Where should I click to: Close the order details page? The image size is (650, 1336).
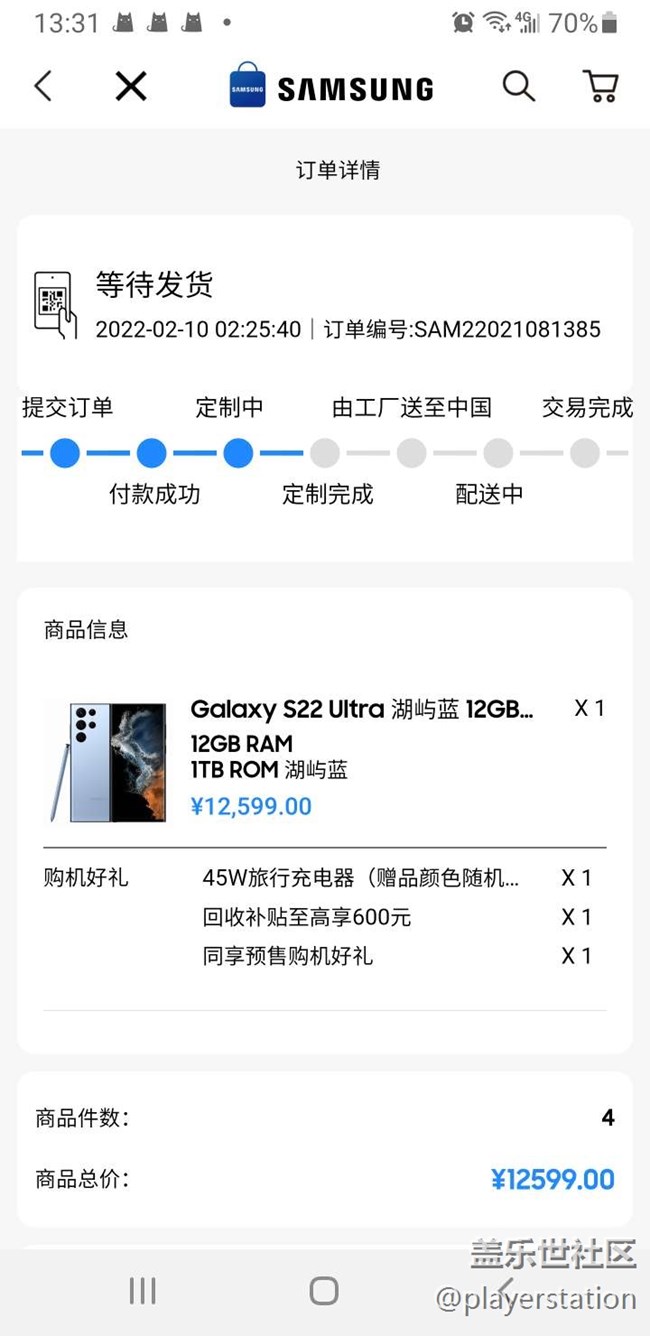pyautogui.click(x=131, y=87)
